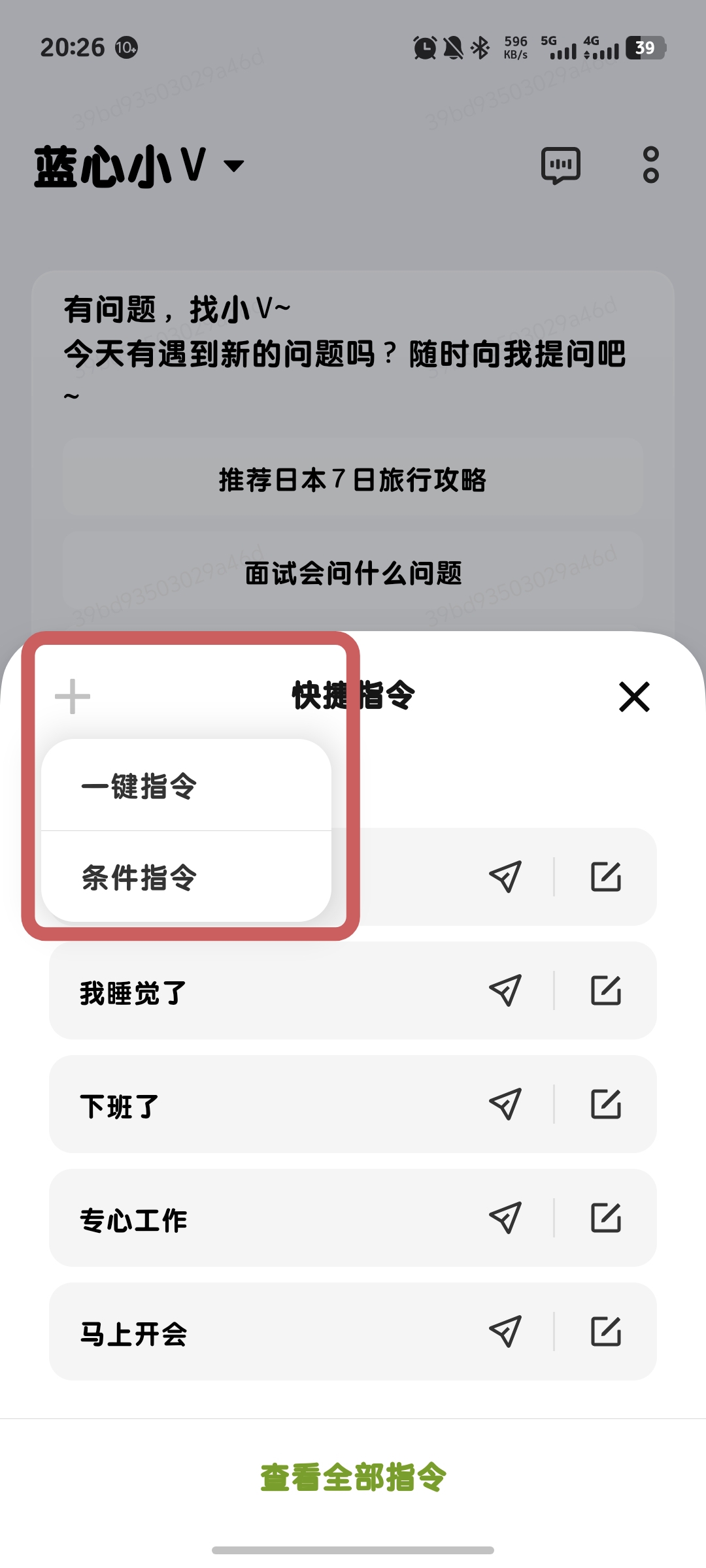Open the 马上开会 command row
Viewport: 706px width, 1568px height.
(353, 1331)
